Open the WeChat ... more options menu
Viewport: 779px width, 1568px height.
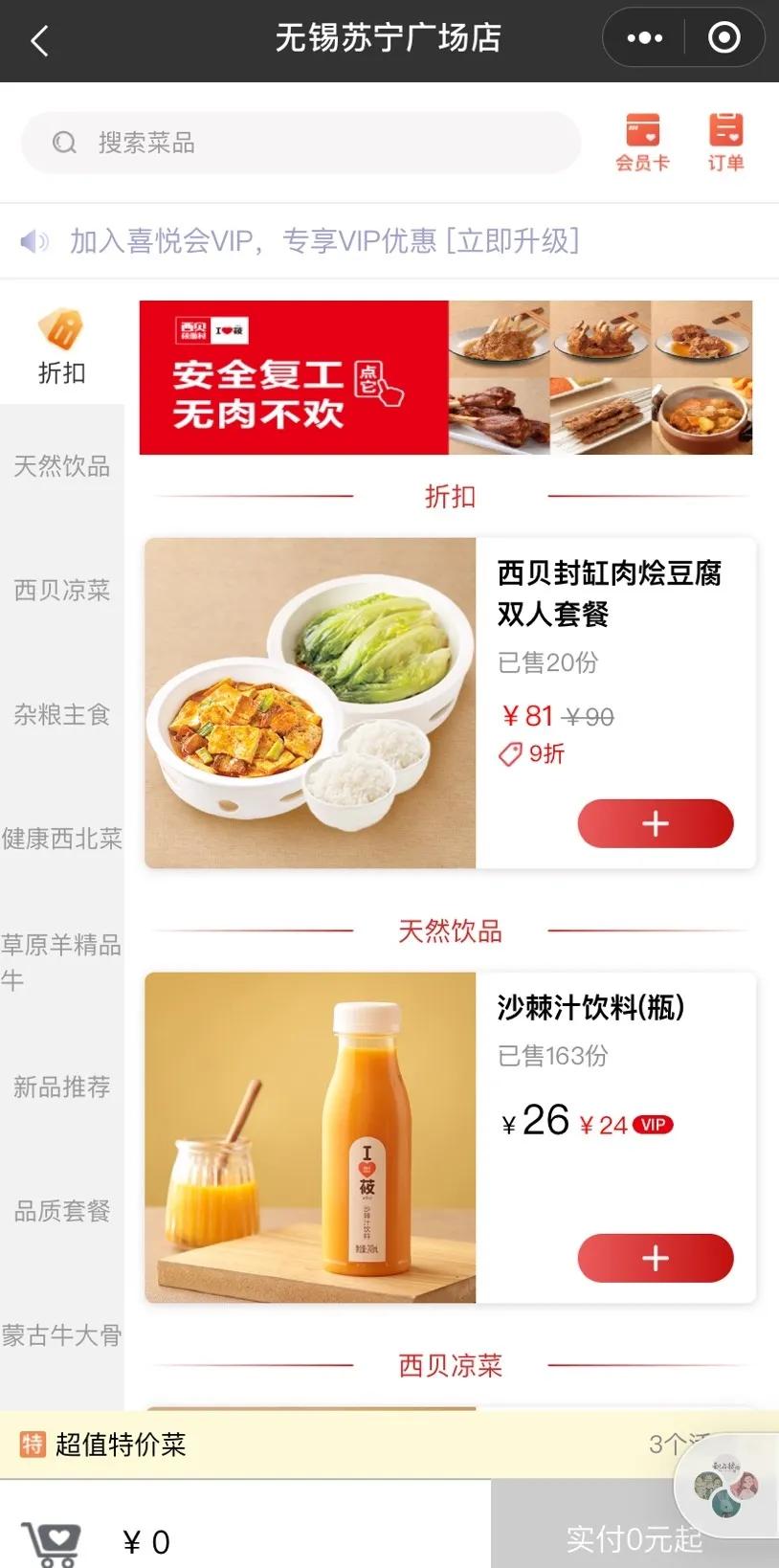point(643,38)
